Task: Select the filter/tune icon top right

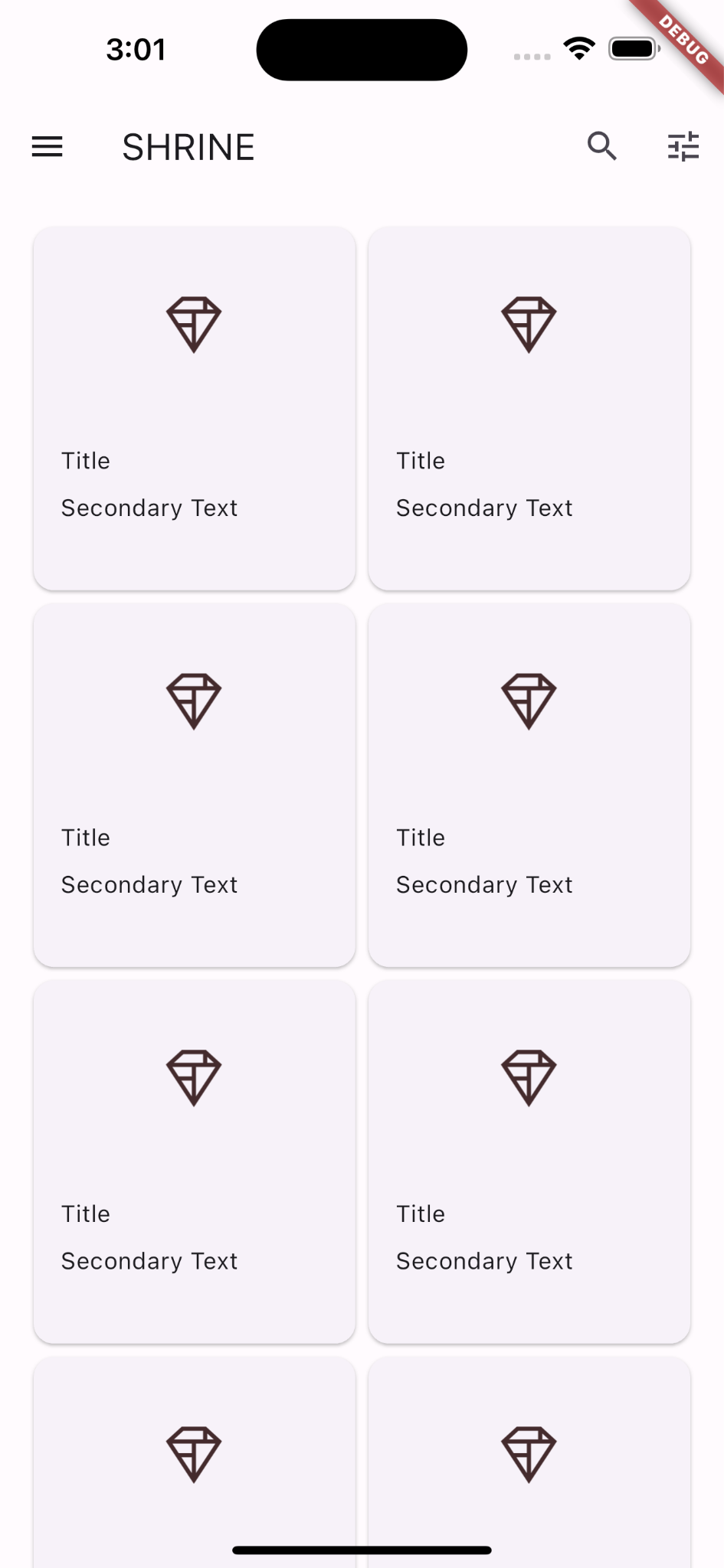Action: [681, 146]
